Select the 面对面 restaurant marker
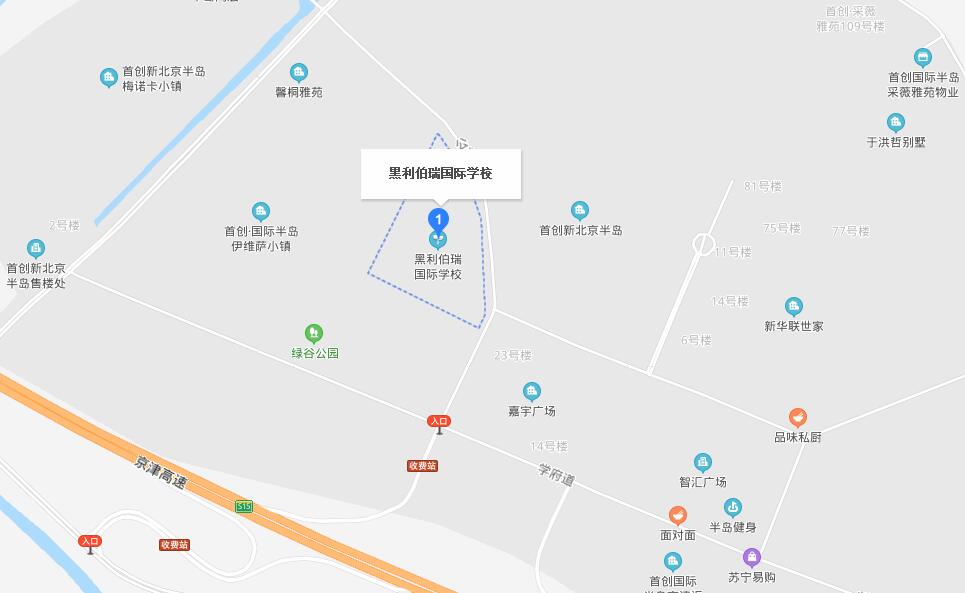Image resolution: width=965 pixels, height=593 pixels. click(x=678, y=516)
